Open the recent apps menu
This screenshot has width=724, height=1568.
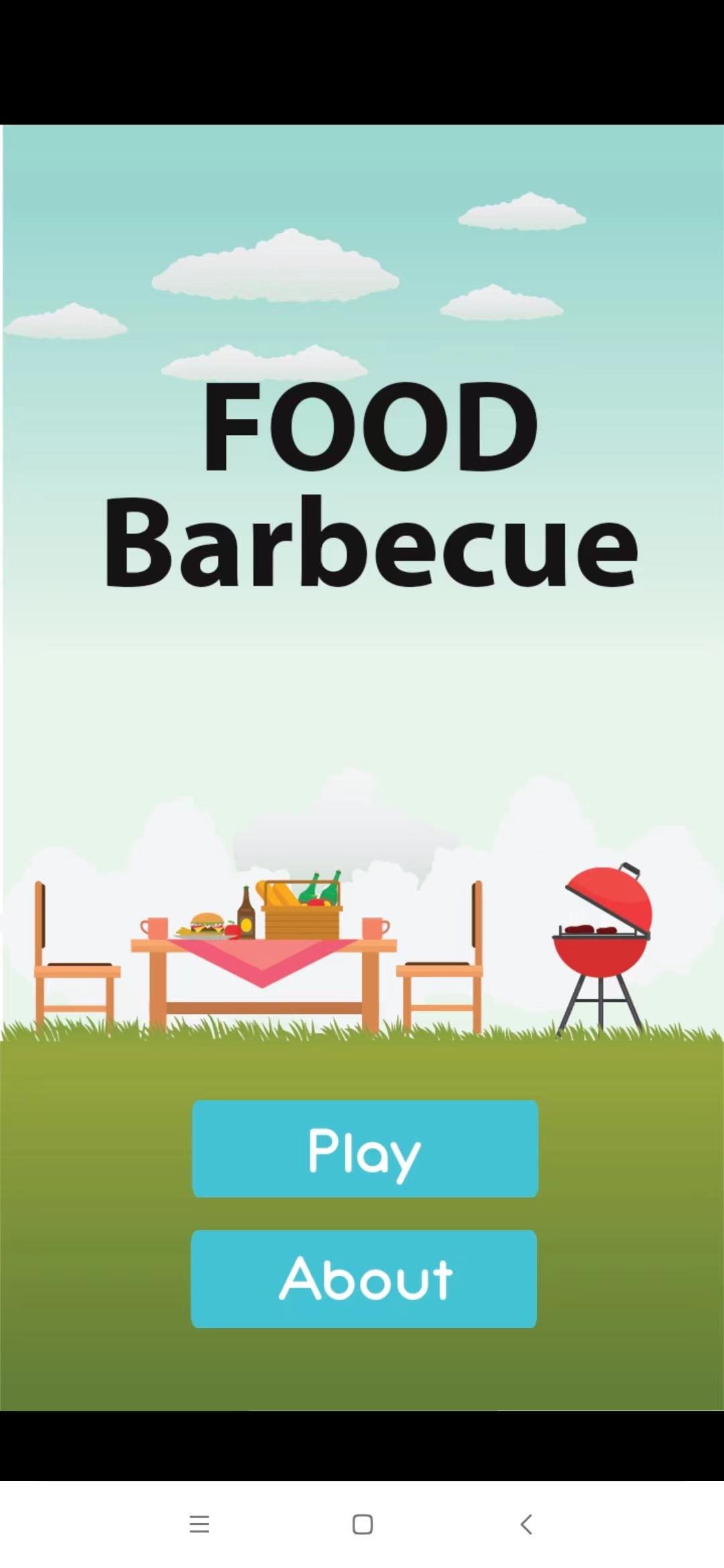[x=199, y=1524]
